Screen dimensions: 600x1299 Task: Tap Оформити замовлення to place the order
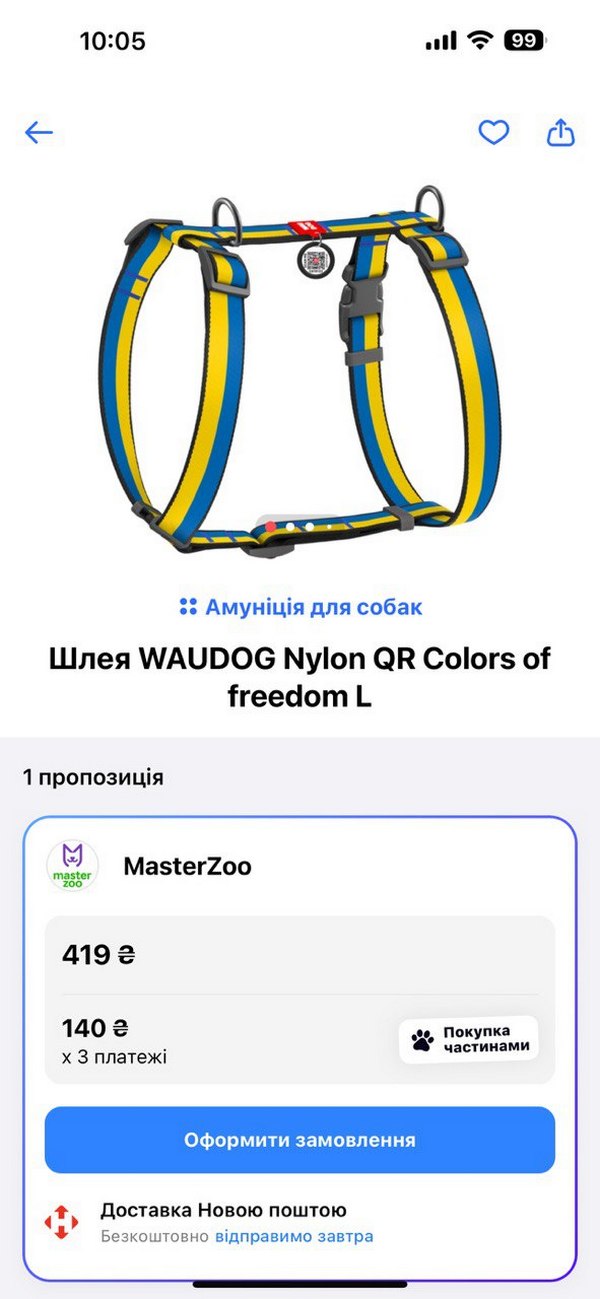300,1140
